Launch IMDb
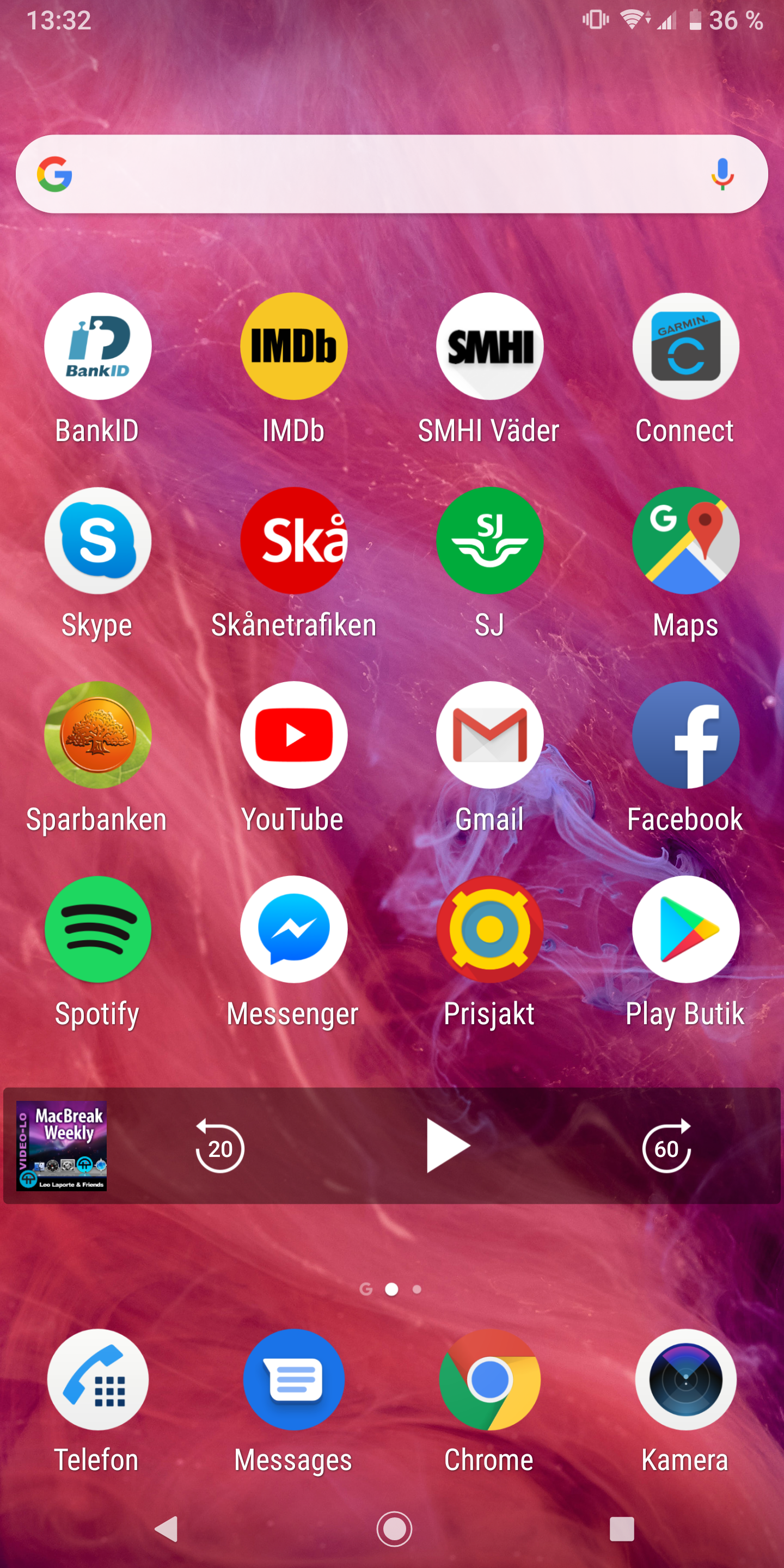This screenshot has height=1568, width=784. (293, 346)
